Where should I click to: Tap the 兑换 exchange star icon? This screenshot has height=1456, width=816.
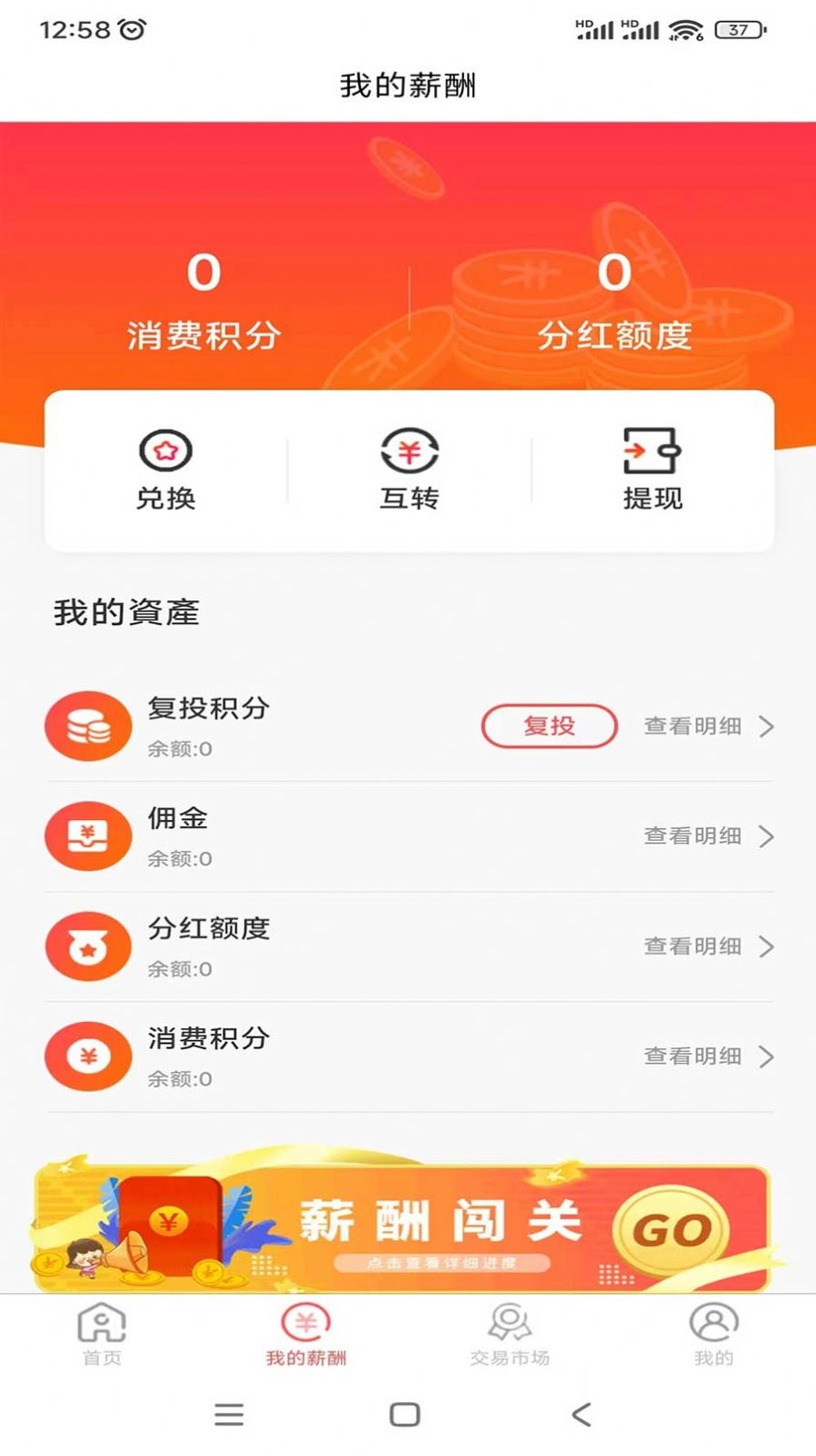tap(165, 450)
